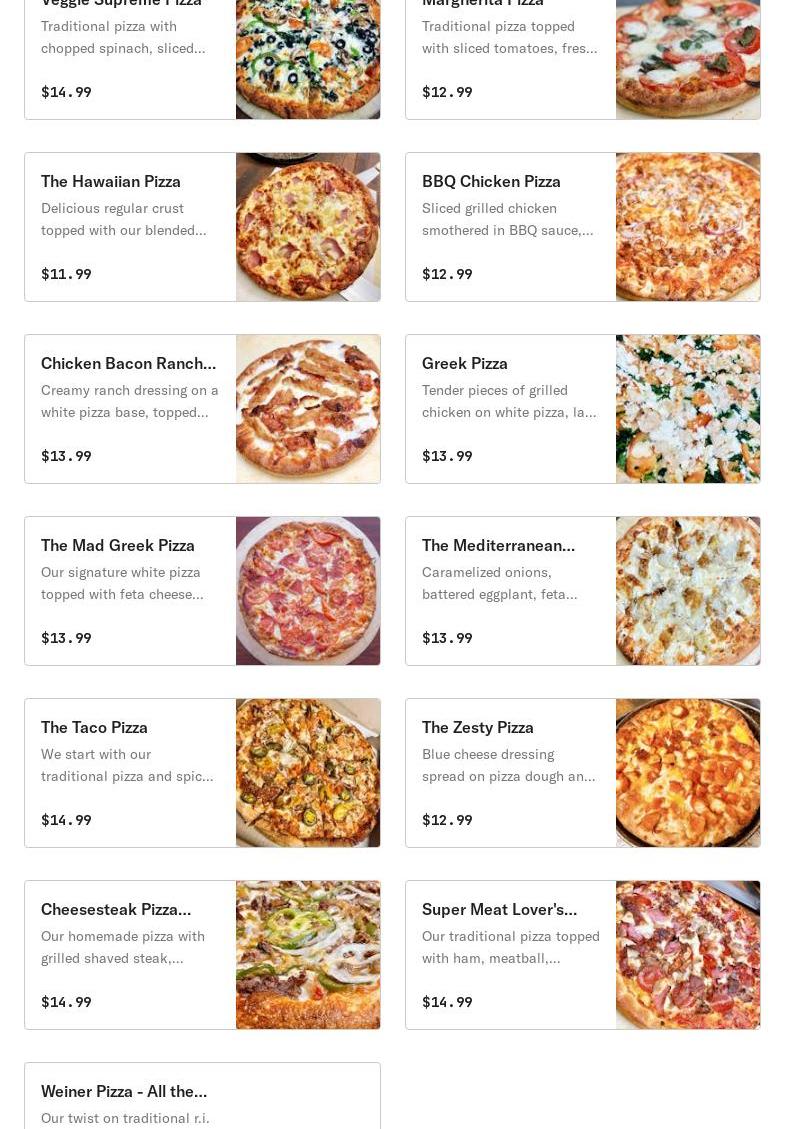The height and width of the screenshot is (1129, 785).
Task: Open The Mediterranean pizza card
Action: (x=582, y=591)
